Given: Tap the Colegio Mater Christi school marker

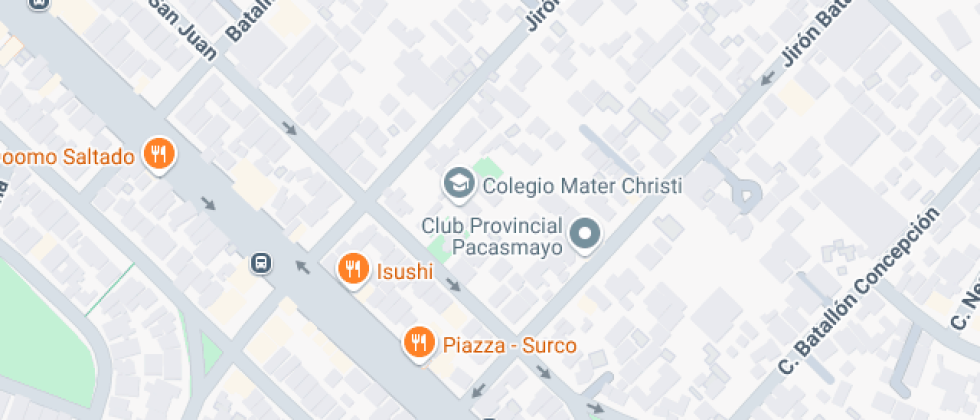Looking at the screenshot, I should (459, 184).
